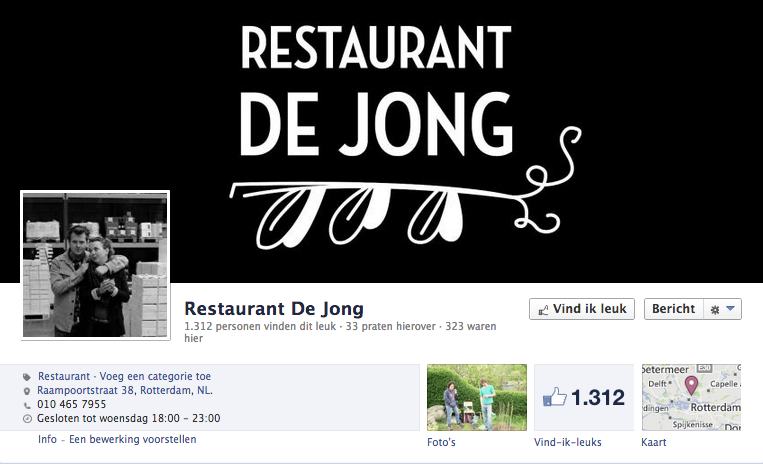Open the Info link
This screenshot has width=763, height=464.
click(x=47, y=439)
